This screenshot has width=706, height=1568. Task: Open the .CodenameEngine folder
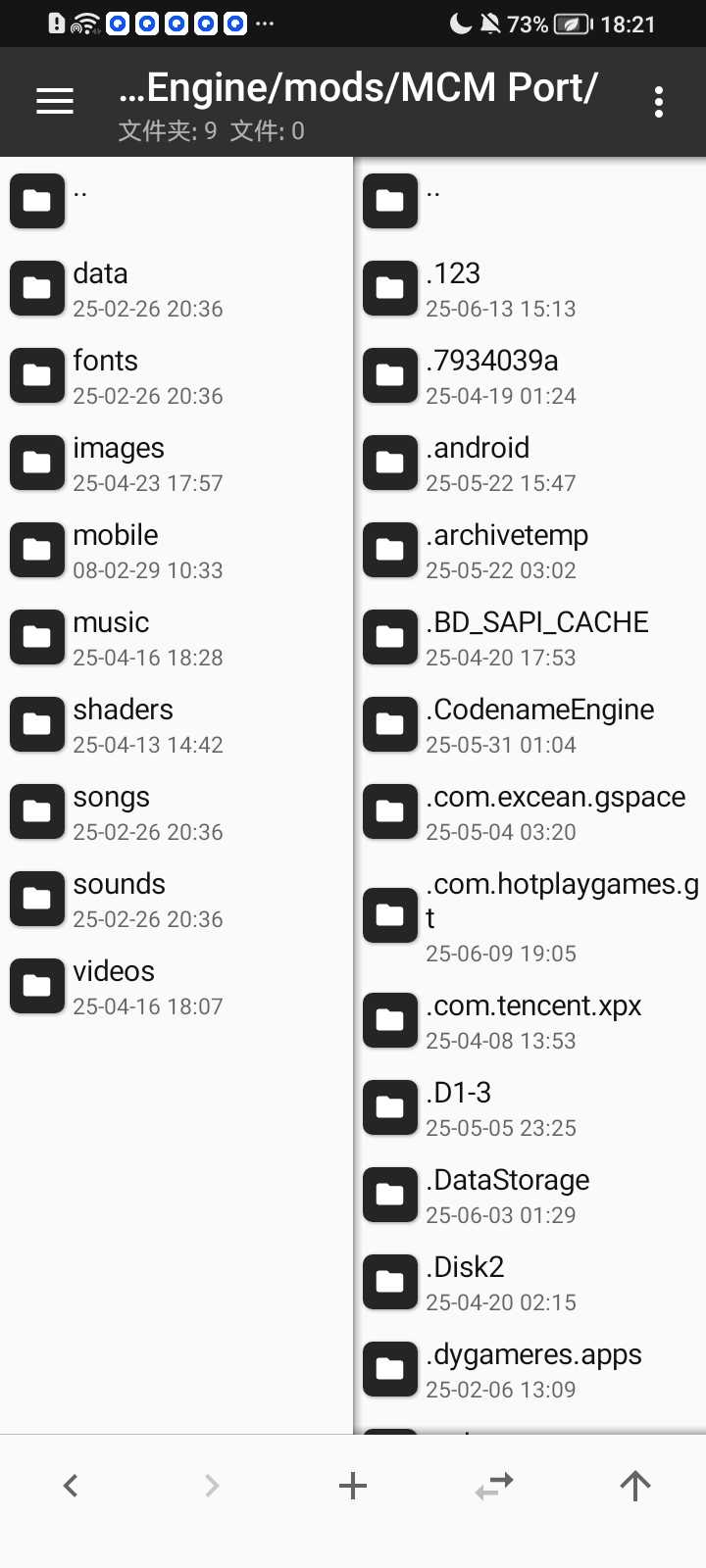click(530, 724)
